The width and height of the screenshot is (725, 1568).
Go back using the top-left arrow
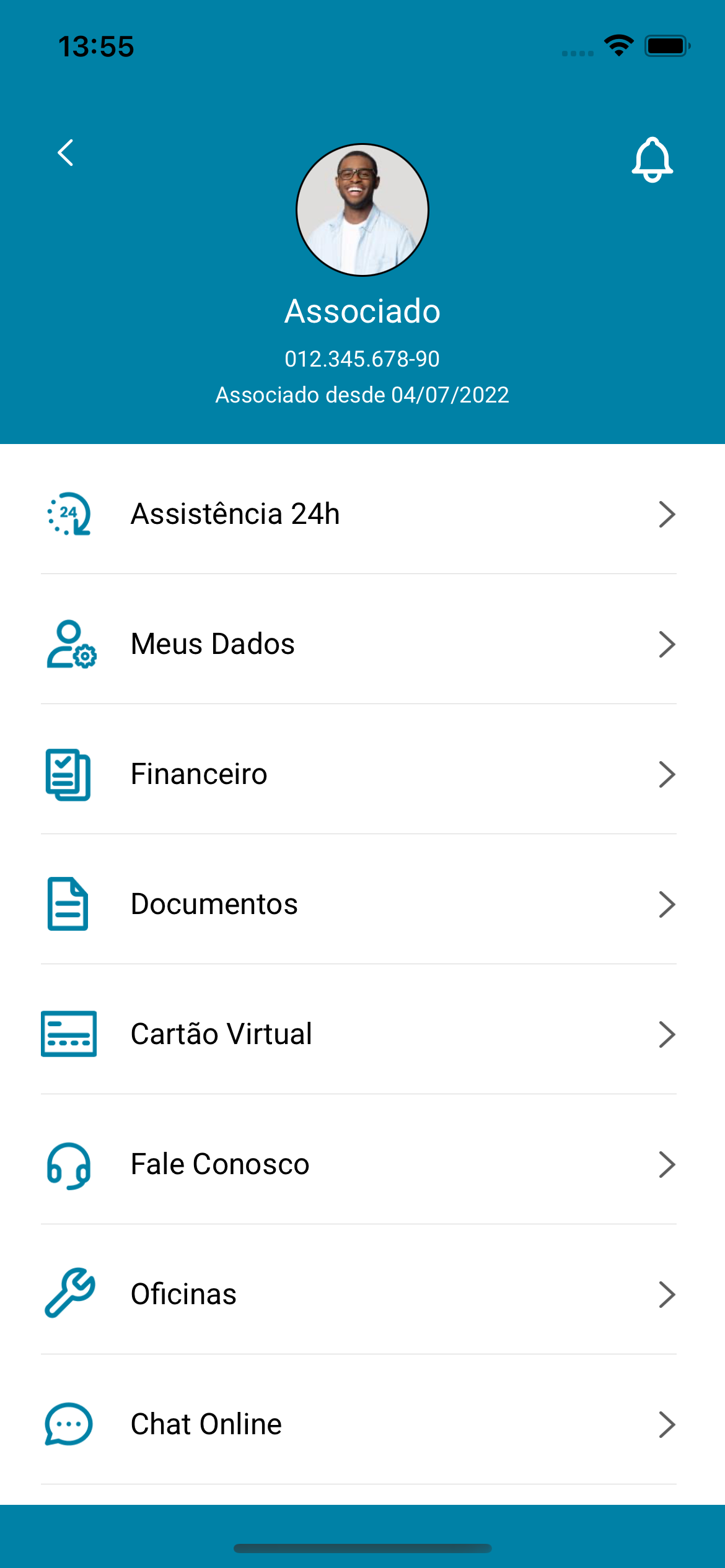click(66, 152)
